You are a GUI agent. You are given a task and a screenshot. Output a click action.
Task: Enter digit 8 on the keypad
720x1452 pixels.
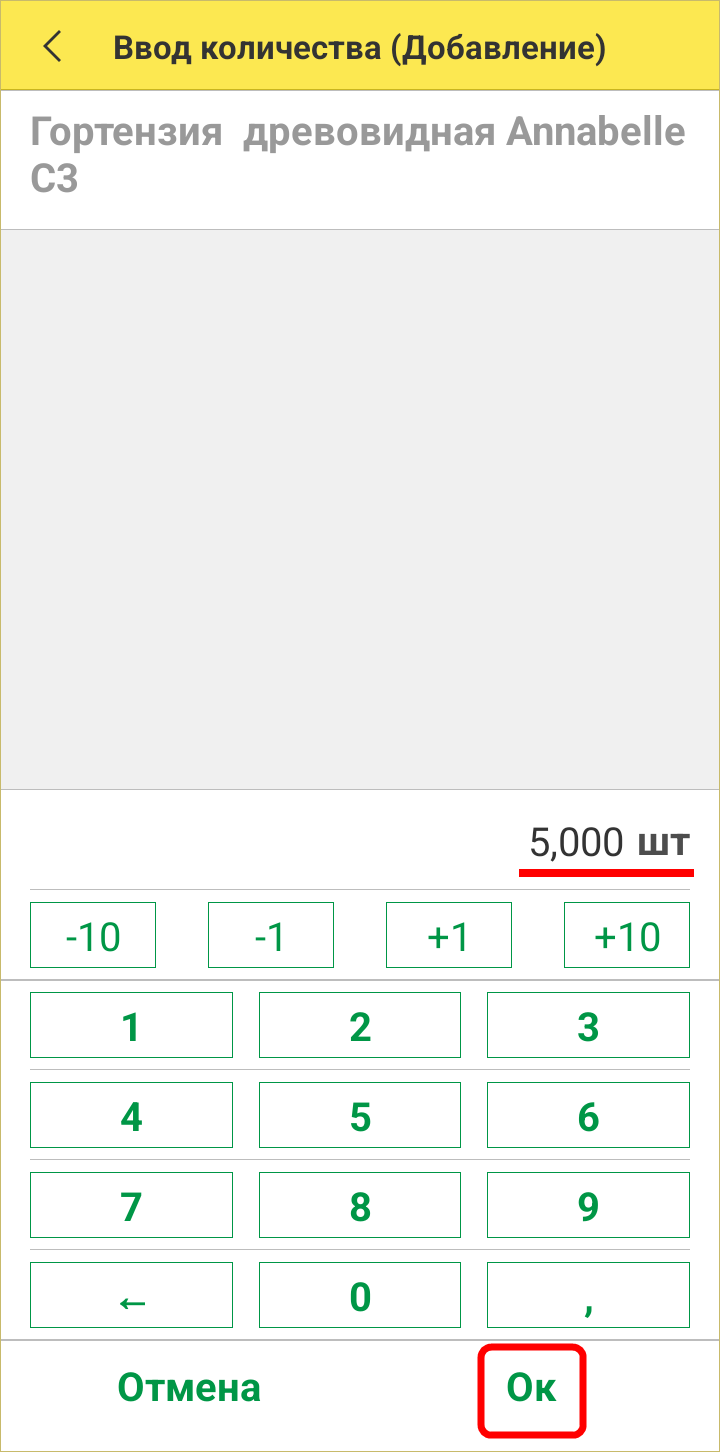(x=360, y=1205)
